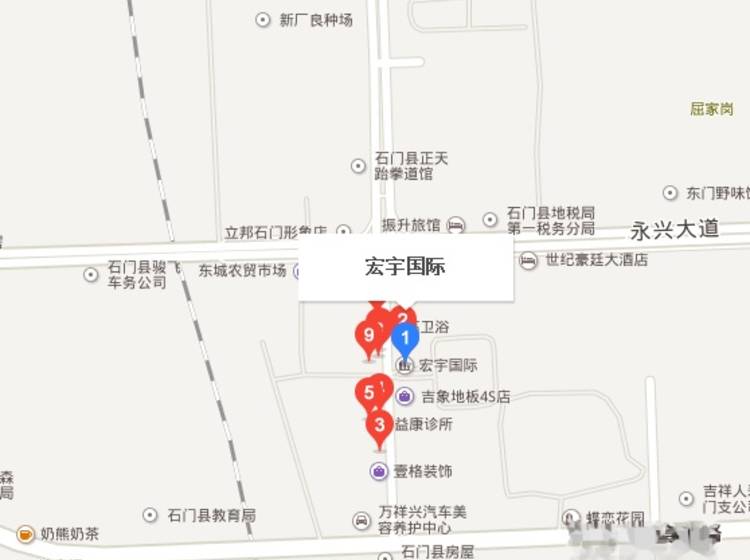Tap the blue marker numbered 1
The width and height of the screenshot is (750, 560).
coord(404,339)
